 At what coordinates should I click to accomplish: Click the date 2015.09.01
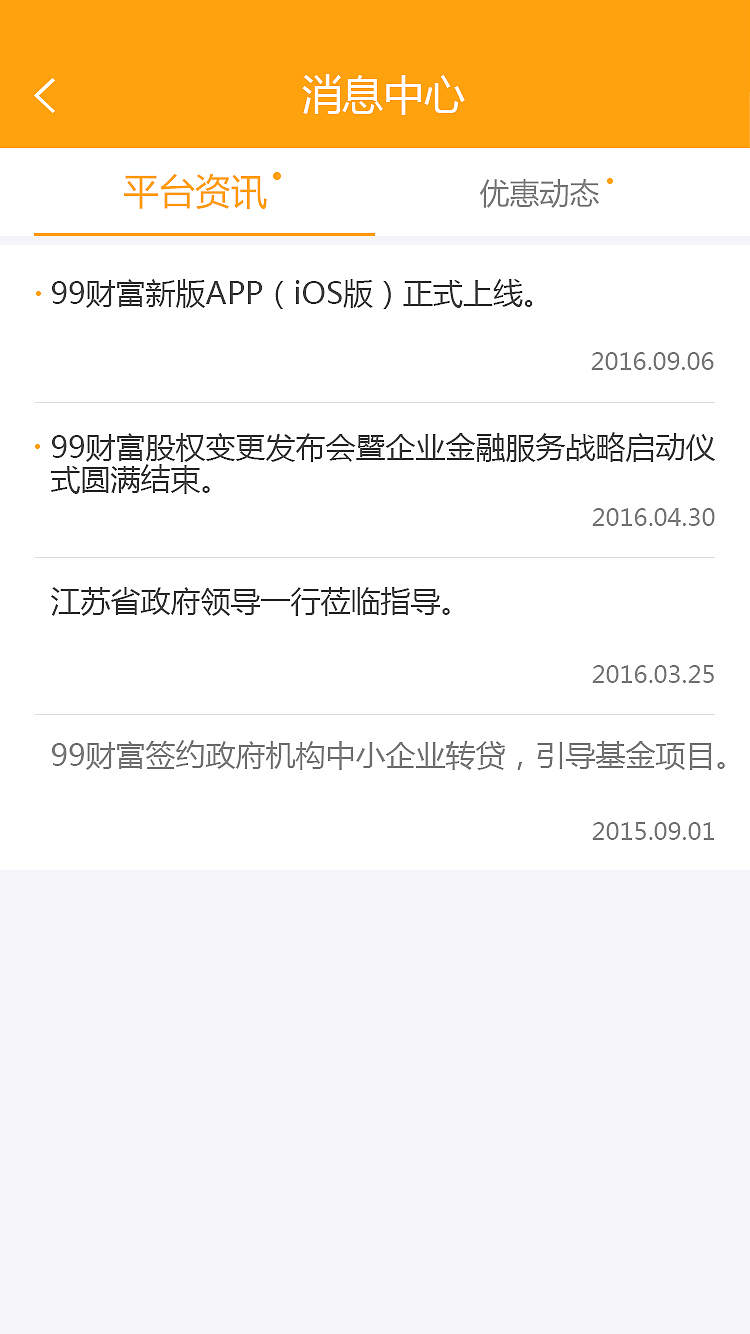pyautogui.click(x=652, y=831)
